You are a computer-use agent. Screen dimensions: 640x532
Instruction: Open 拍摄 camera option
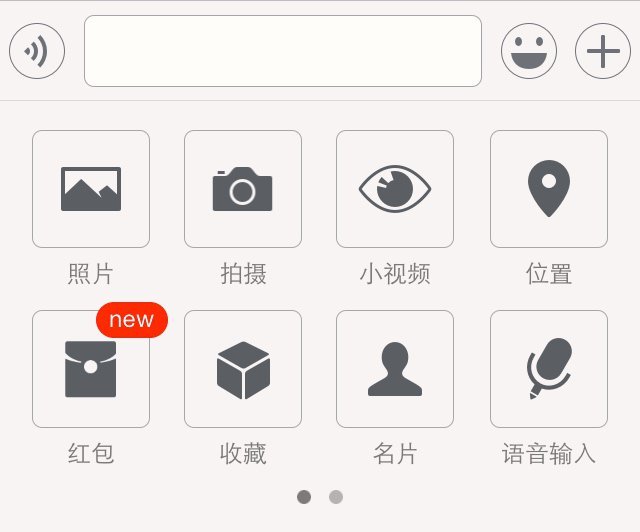[243, 189]
